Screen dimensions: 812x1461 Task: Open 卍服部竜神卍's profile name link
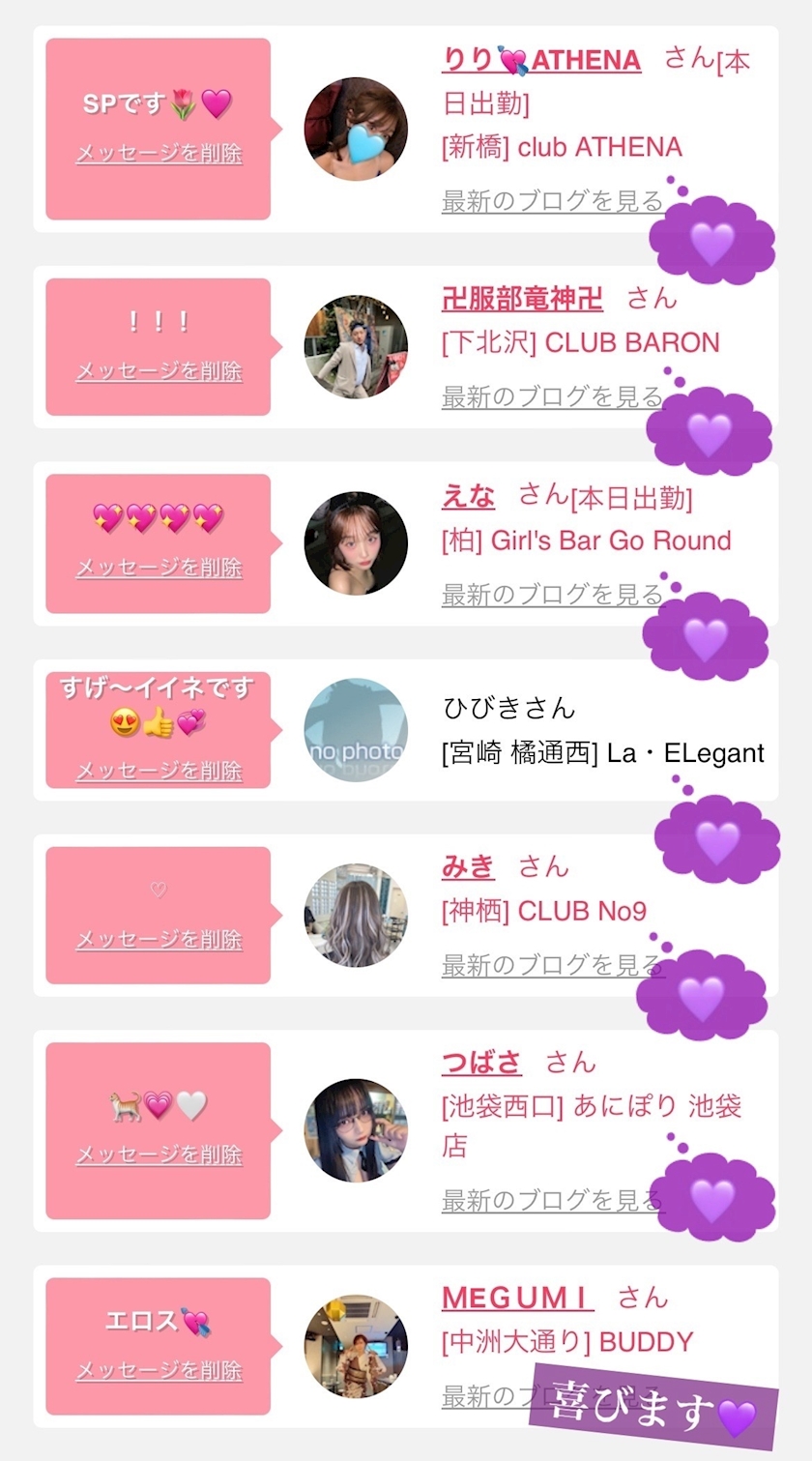(x=522, y=299)
